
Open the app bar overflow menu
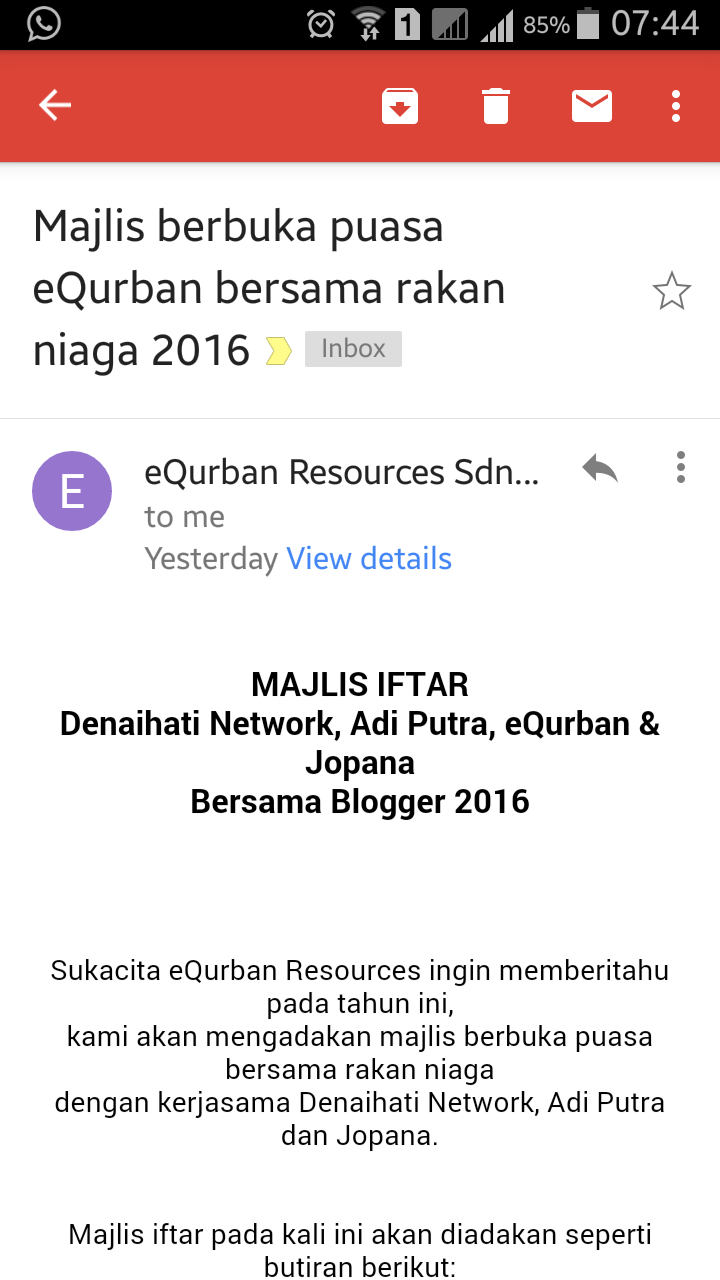[677, 105]
